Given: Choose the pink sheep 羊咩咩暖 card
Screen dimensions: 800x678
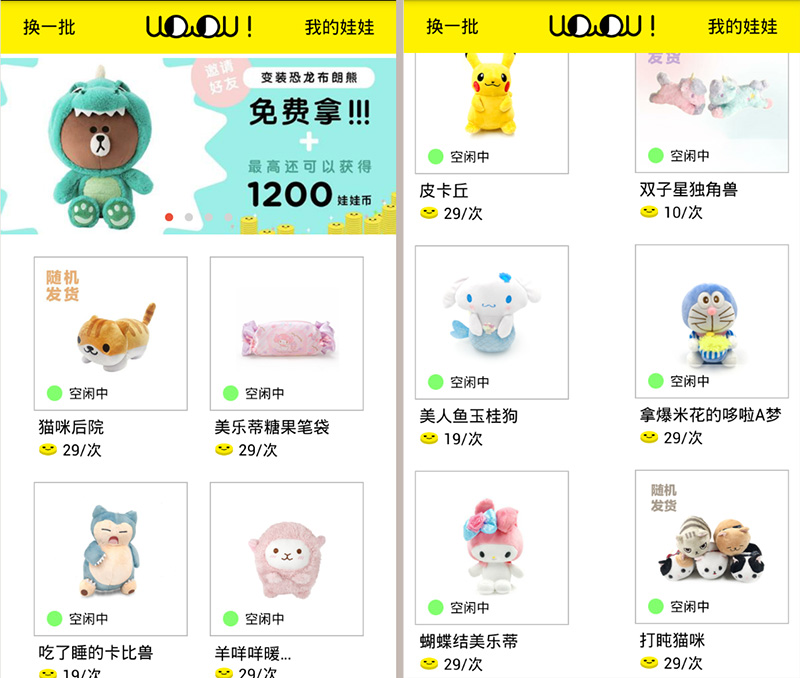Looking at the screenshot, I should (286, 558).
